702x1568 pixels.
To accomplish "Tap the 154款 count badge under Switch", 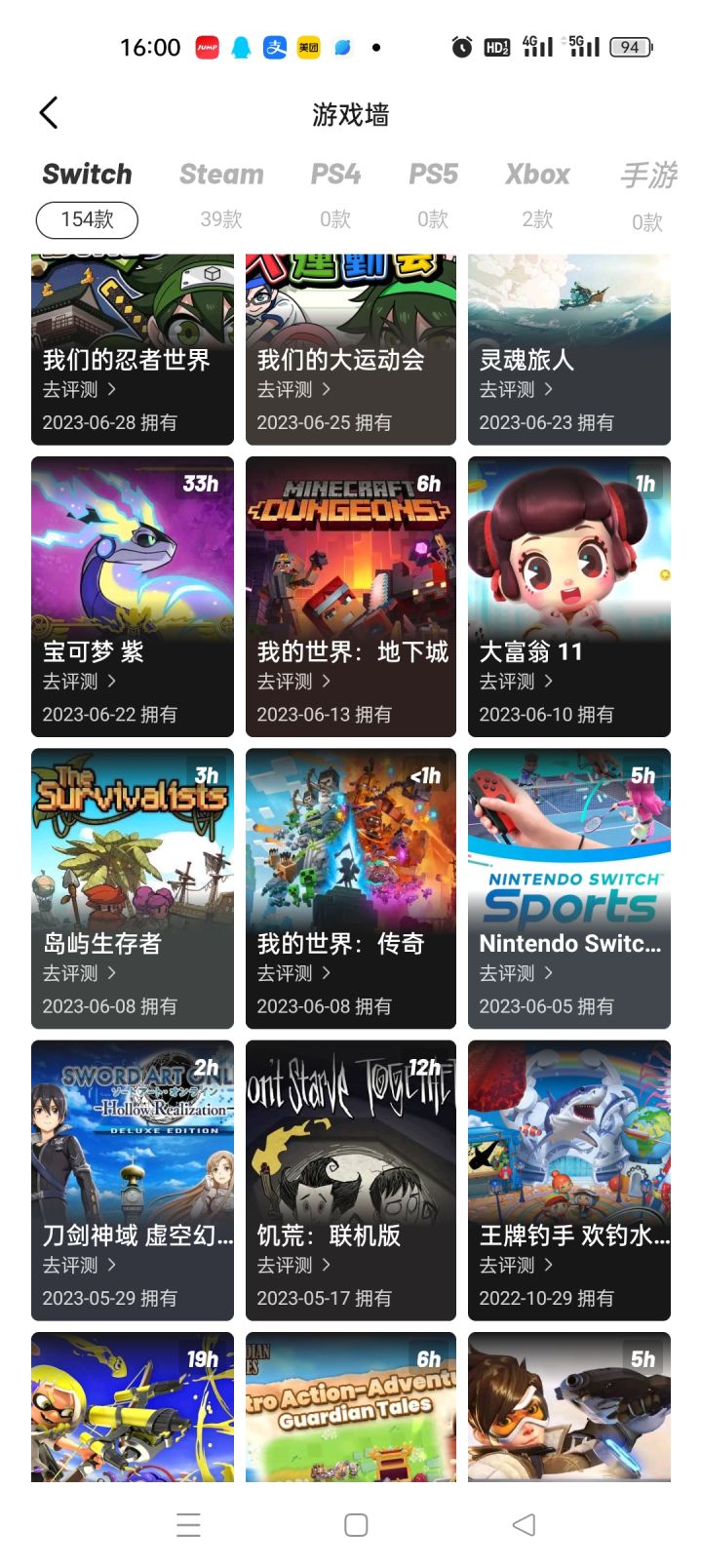I will pyautogui.click(x=87, y=219).
